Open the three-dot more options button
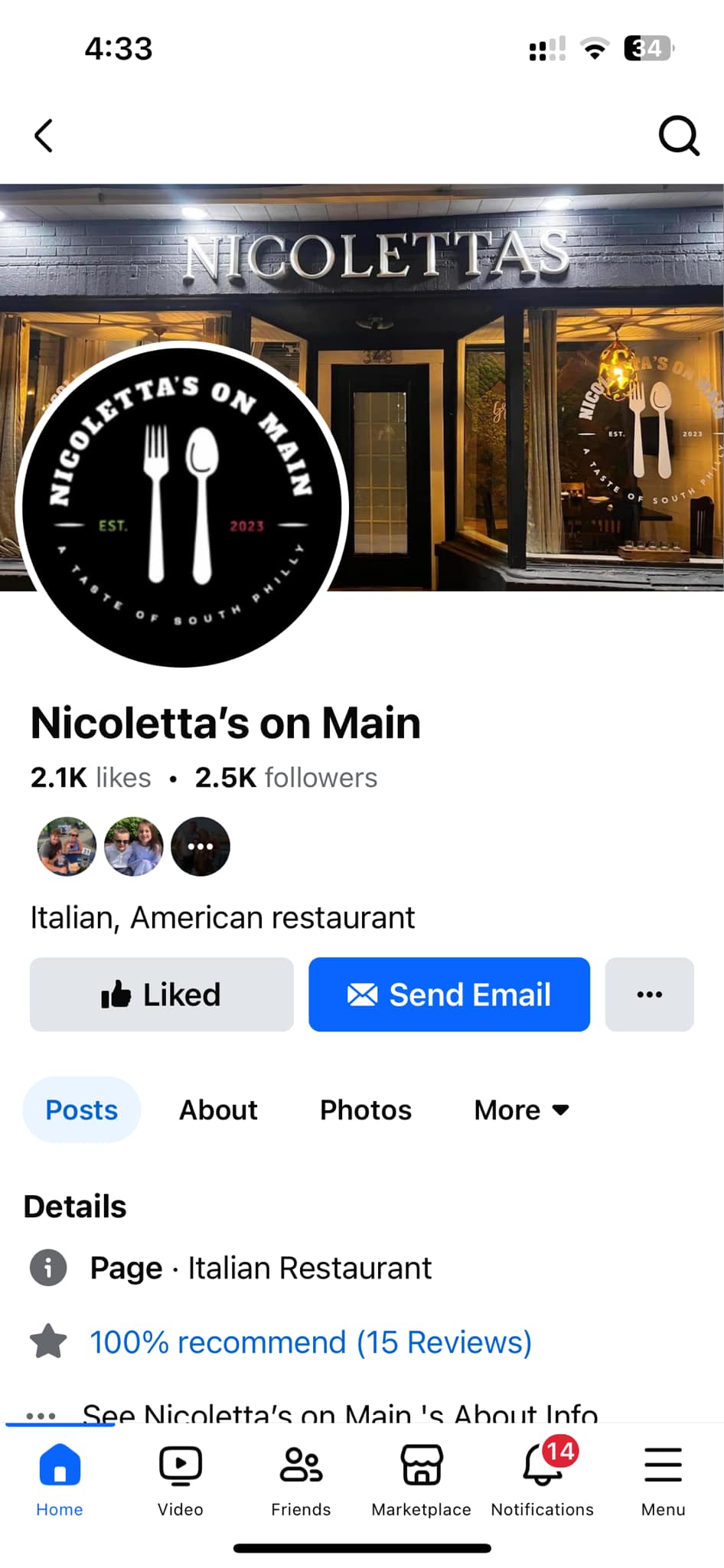The height and width of the screenshot is (1568, 724). pyautogui.click(x=649, y=995)
